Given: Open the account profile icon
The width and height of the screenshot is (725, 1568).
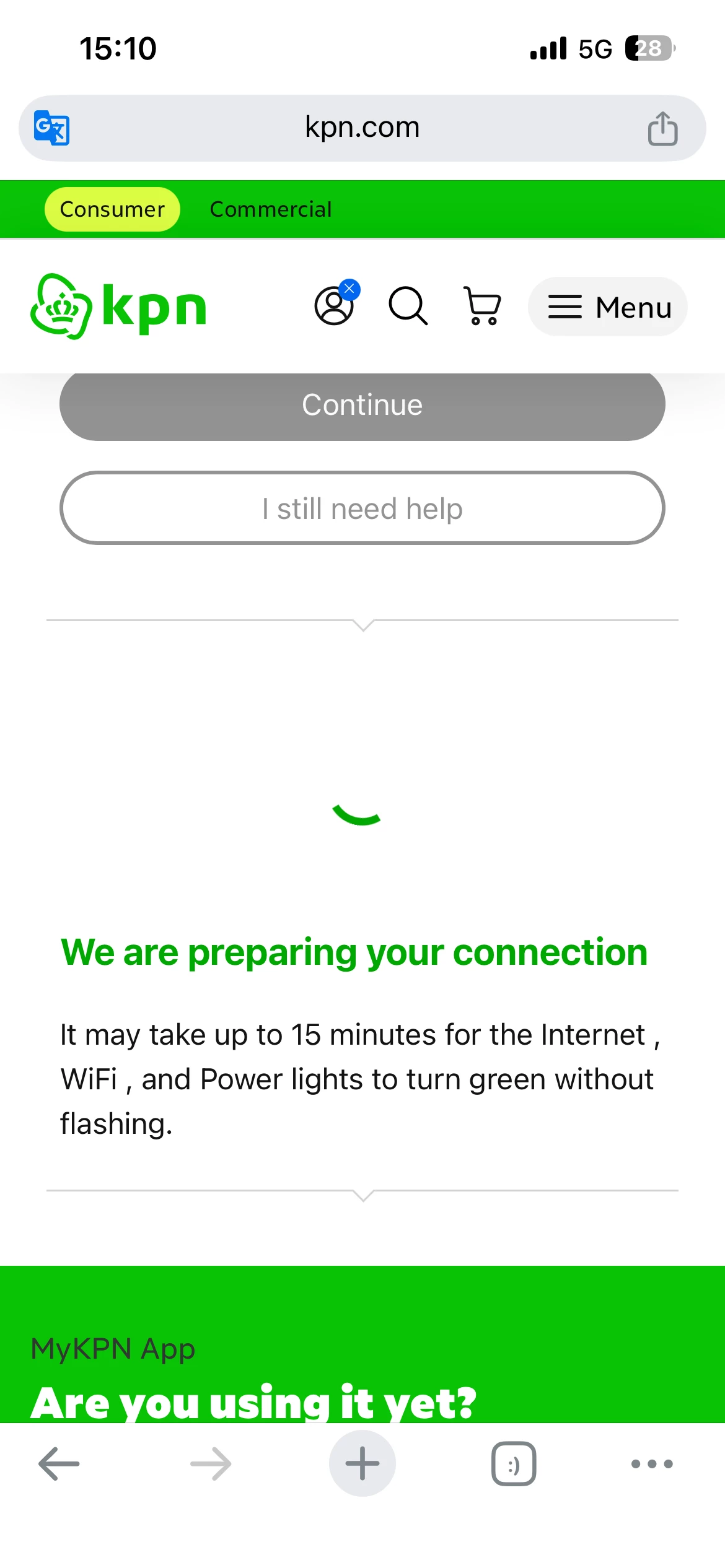Looking at the screenshot, I should coord(335,305).
